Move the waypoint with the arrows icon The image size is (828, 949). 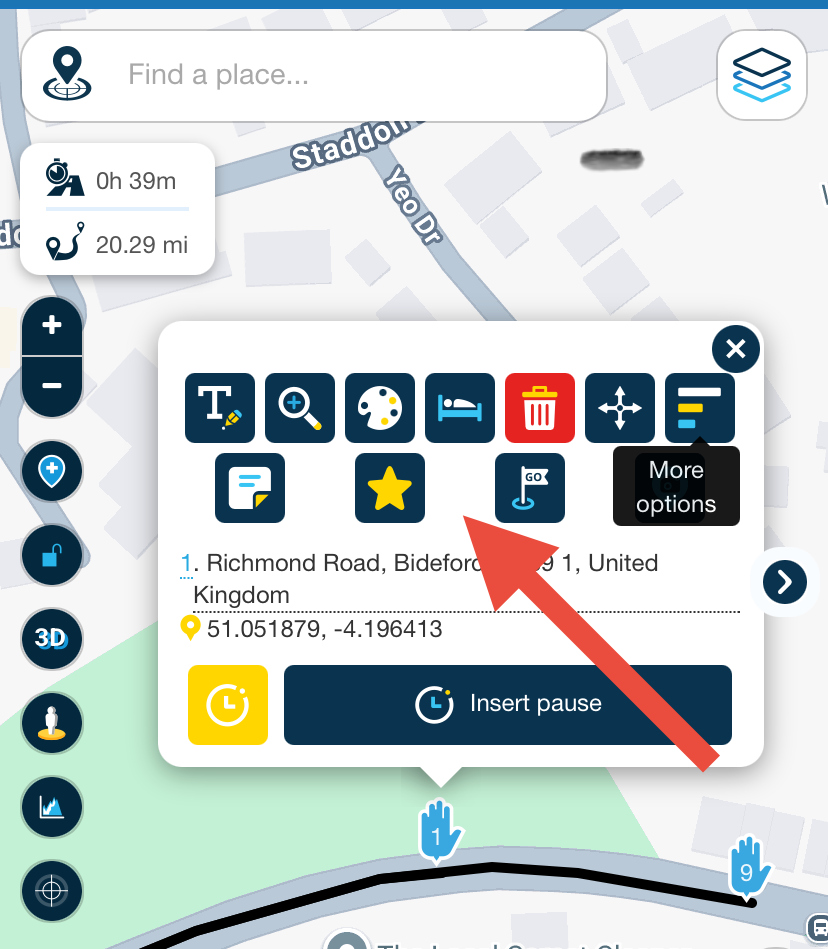click(620, 408)
